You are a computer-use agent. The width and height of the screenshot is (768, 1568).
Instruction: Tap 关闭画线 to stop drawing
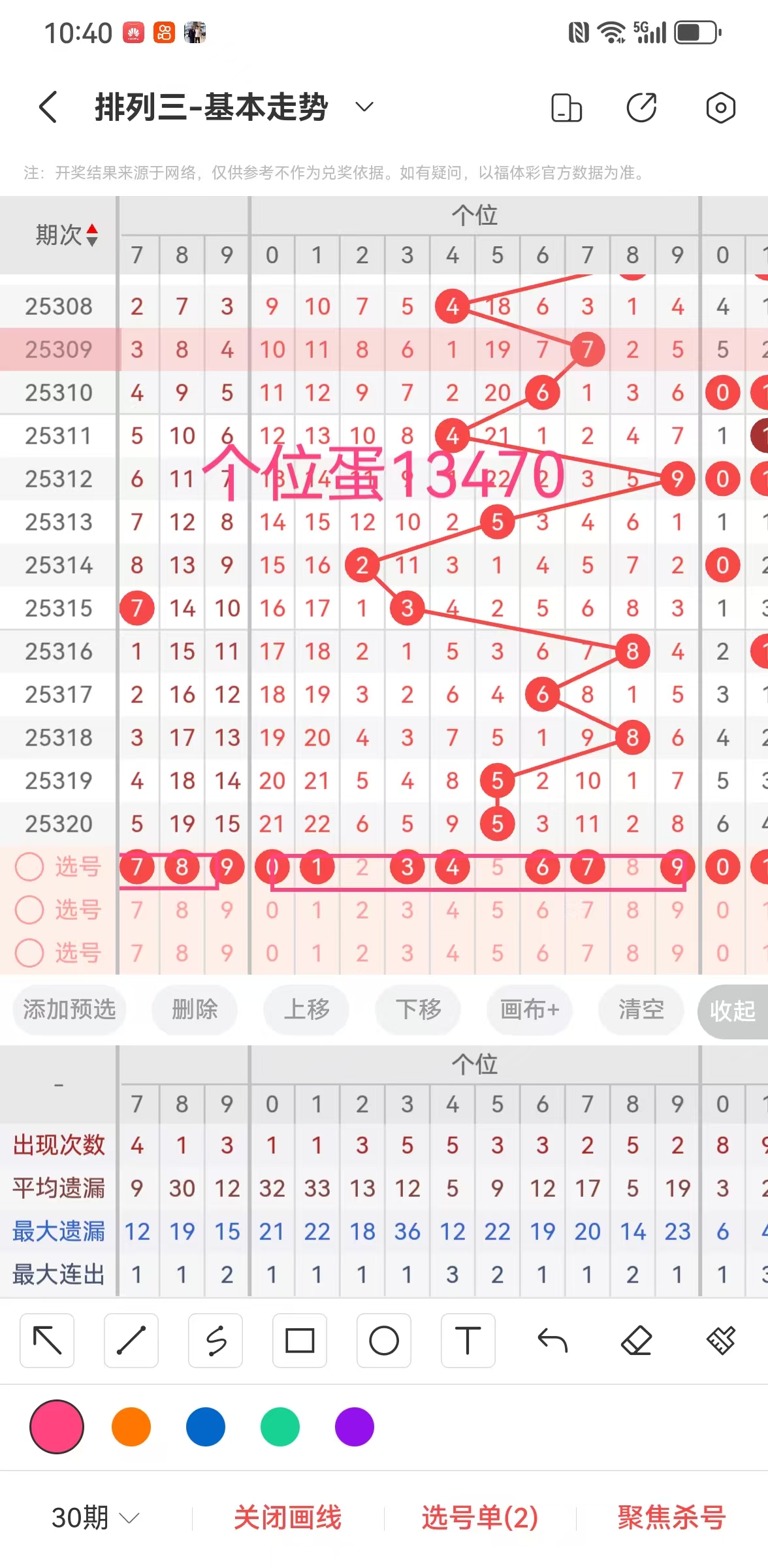click(288, 1517)
